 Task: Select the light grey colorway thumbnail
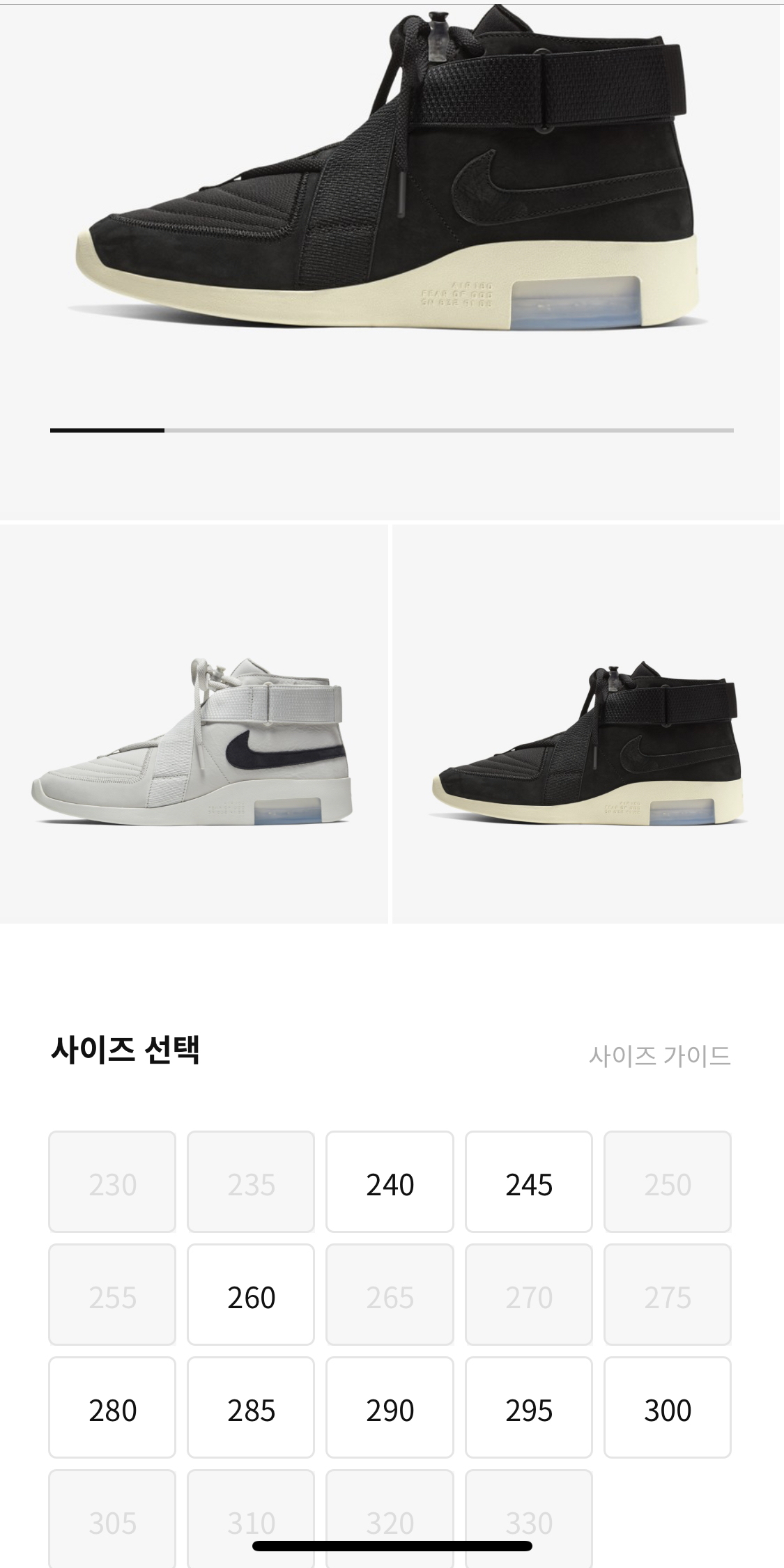point(193,724)
